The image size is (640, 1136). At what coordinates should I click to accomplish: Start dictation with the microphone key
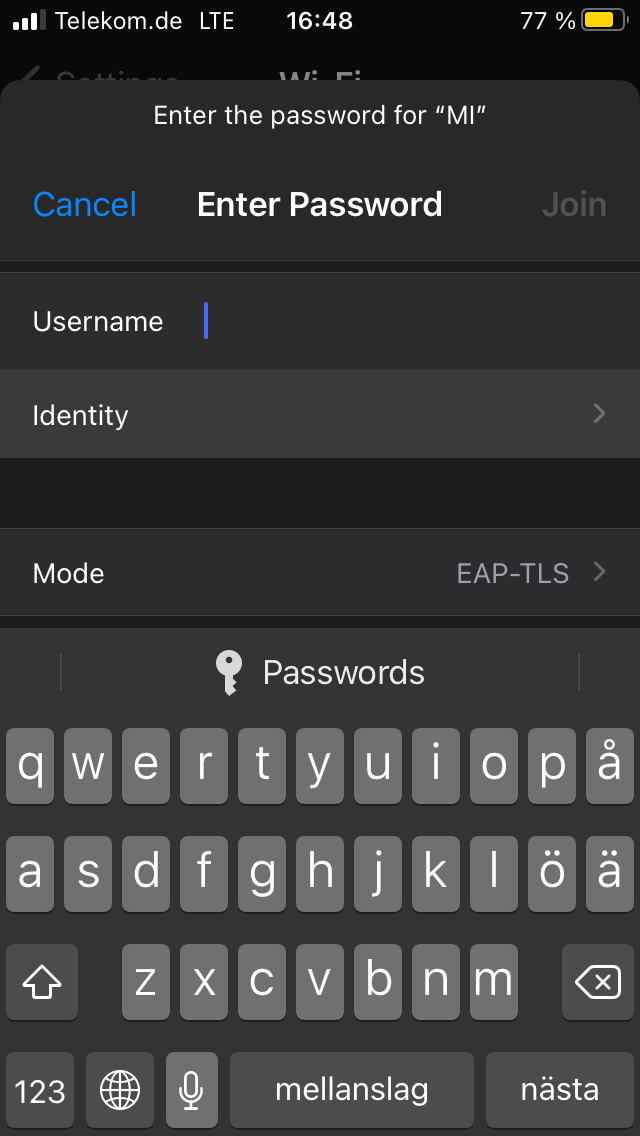click(x=191, y=1090)
